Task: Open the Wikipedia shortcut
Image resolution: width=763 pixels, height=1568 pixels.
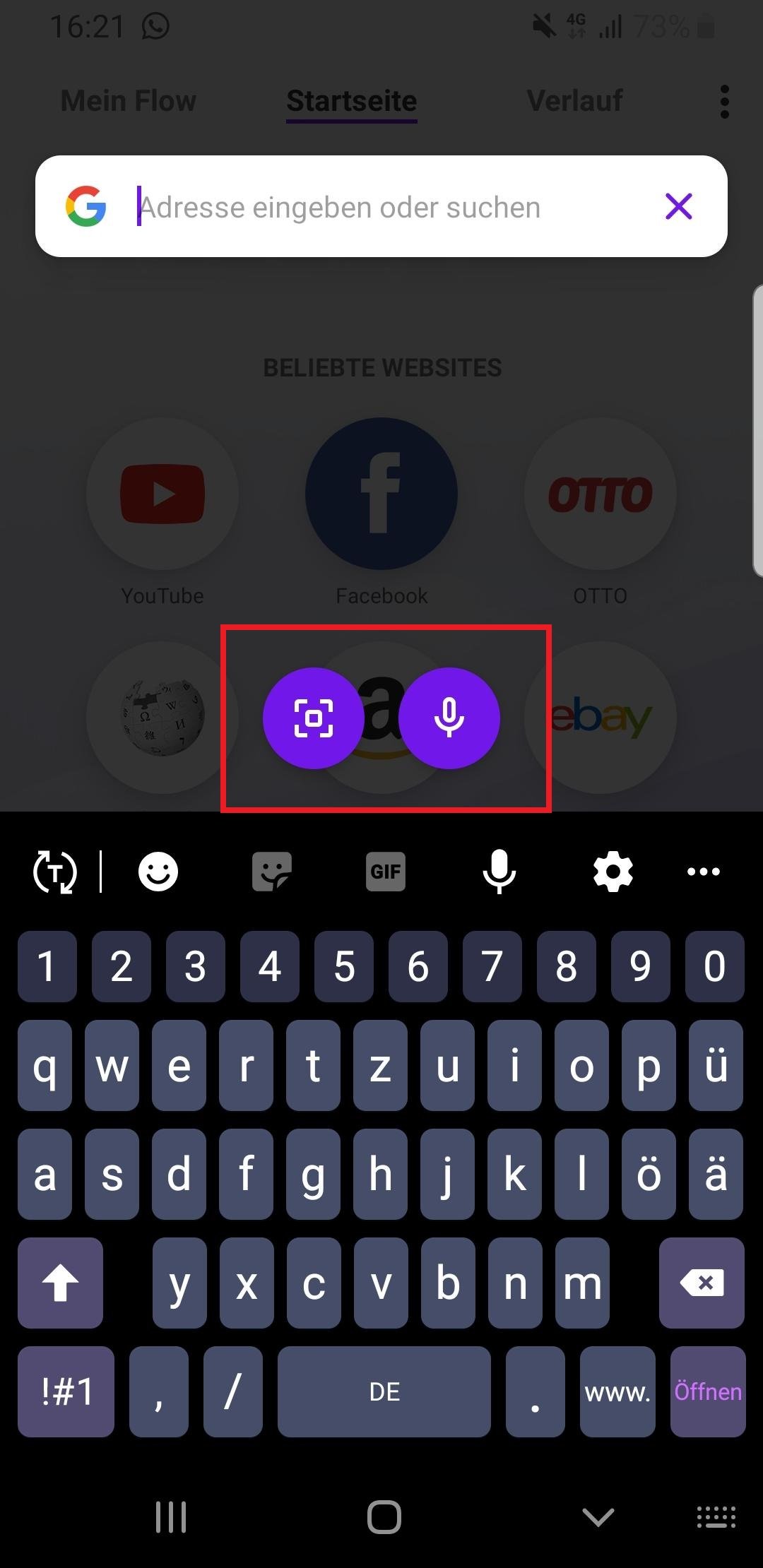Action: pos(162,718)
